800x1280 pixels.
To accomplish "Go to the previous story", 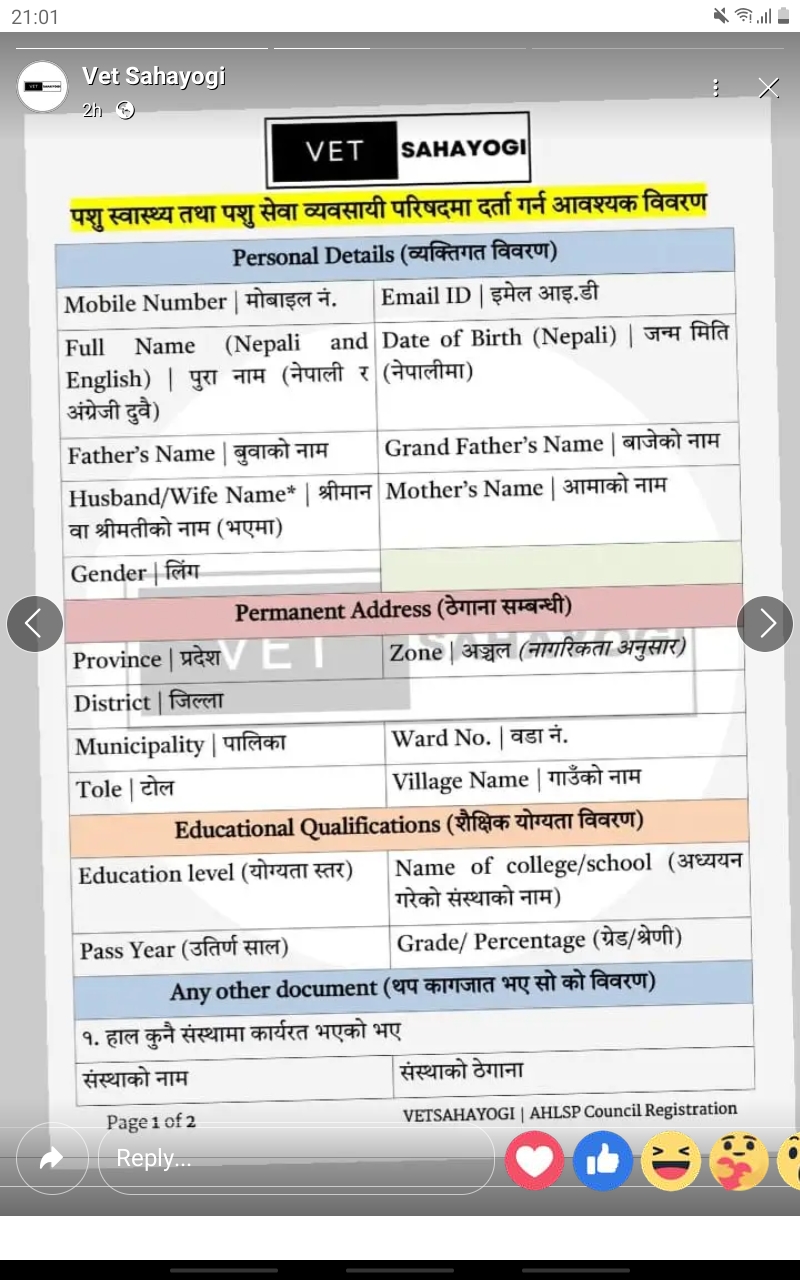I will click(34, 623).
